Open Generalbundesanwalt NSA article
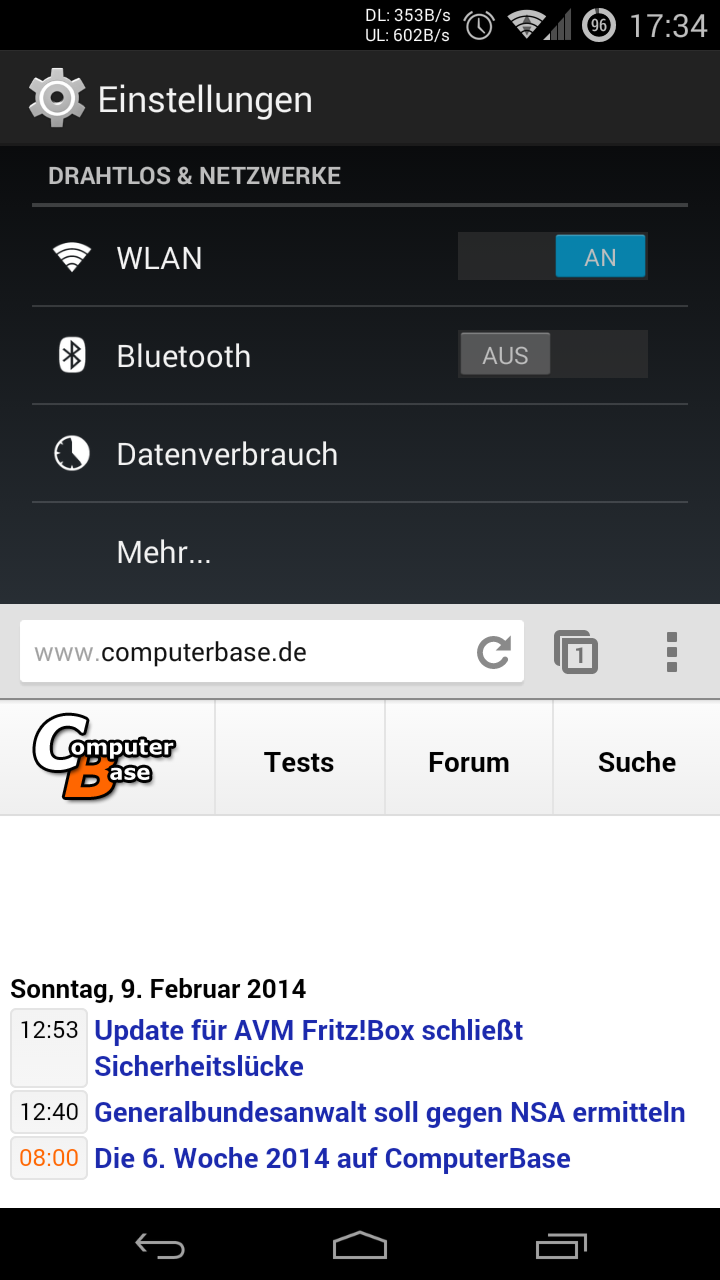Image resolution: width=720 pixels, height=1280 pixels. (390, 1112)
